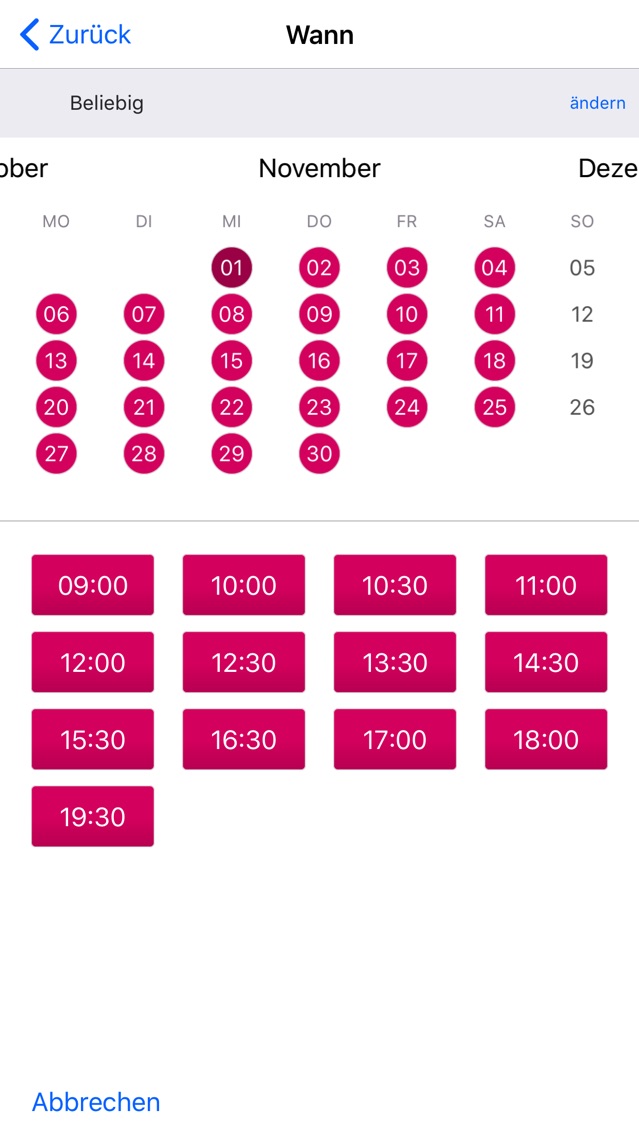The width and height of the screenshot is (639, 1136).
Task: Select the 19:30 evening slot
Action: (x=93, y=816)
